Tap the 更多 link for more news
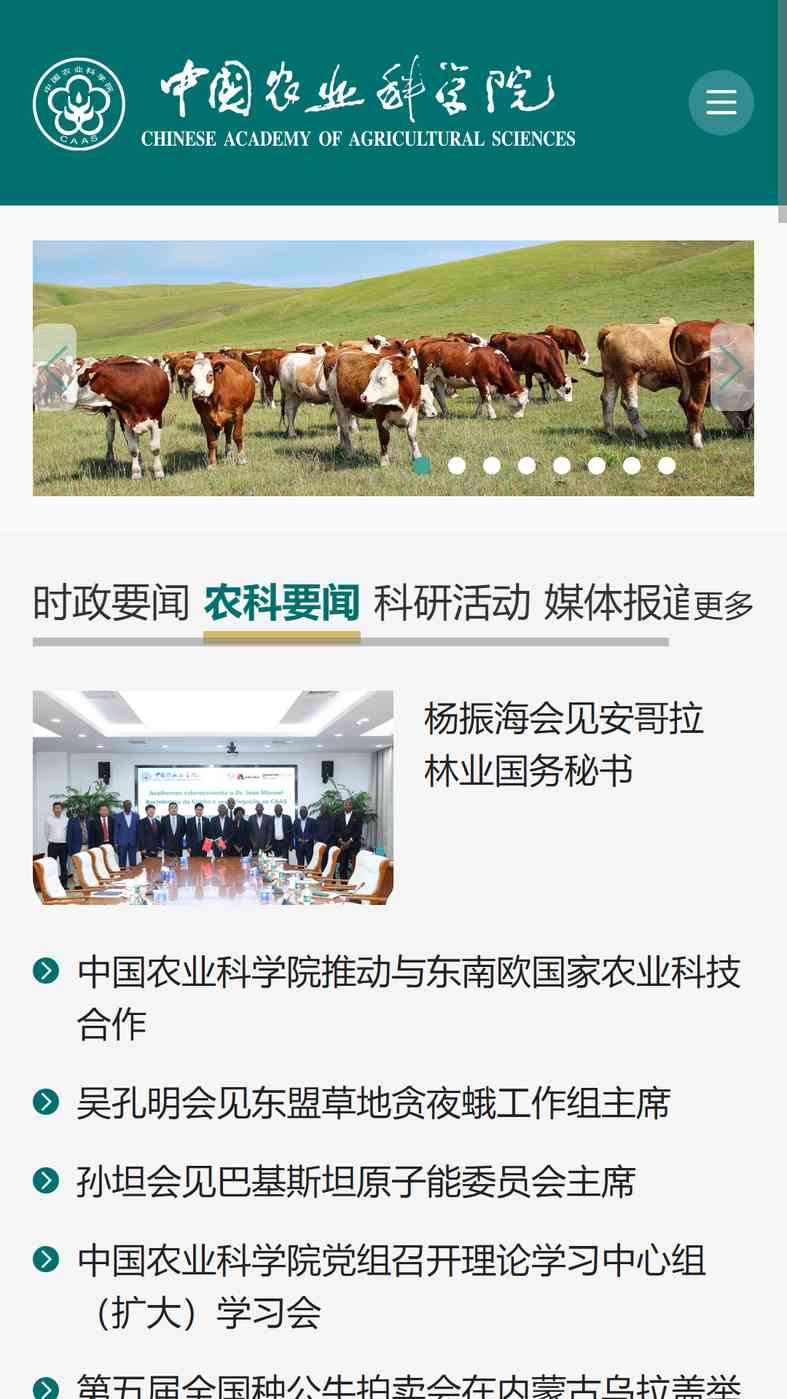Viewport: 787px width, 1399px height. pyautogui.click(x=723, y=605)
